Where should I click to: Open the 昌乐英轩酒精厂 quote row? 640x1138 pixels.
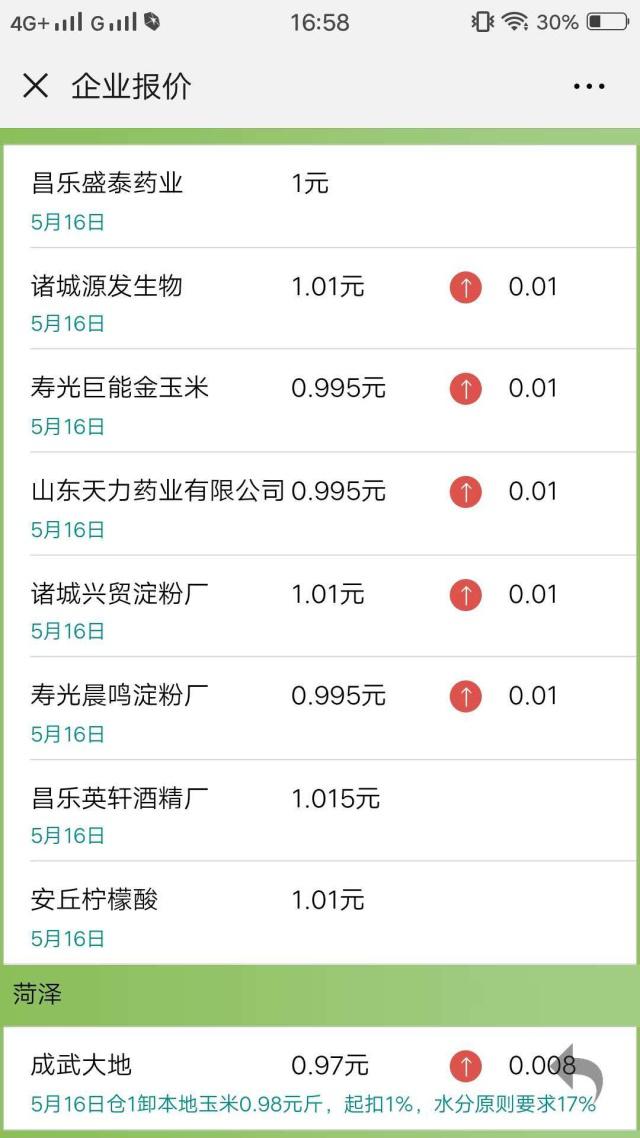[x=320, y=813]
